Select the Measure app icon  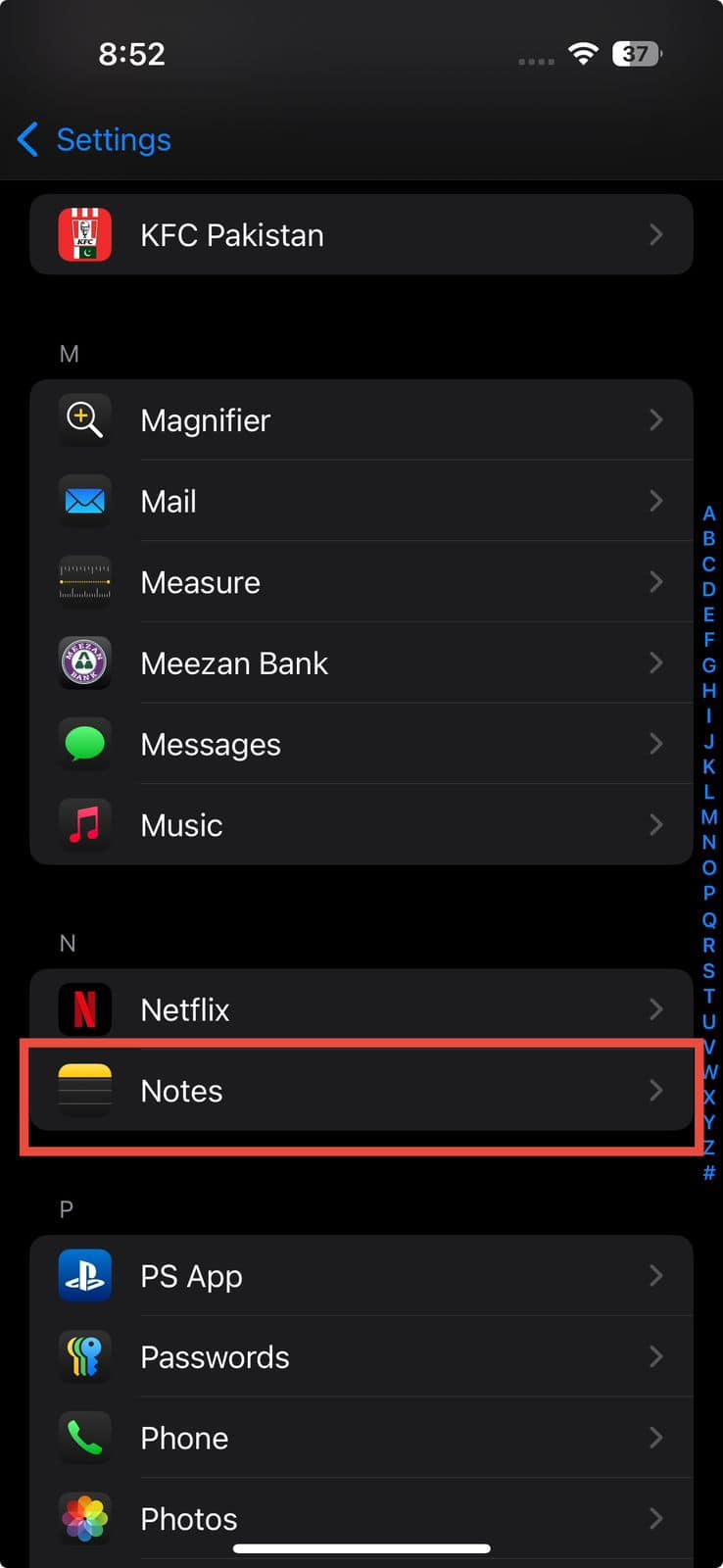click(84, 581)
